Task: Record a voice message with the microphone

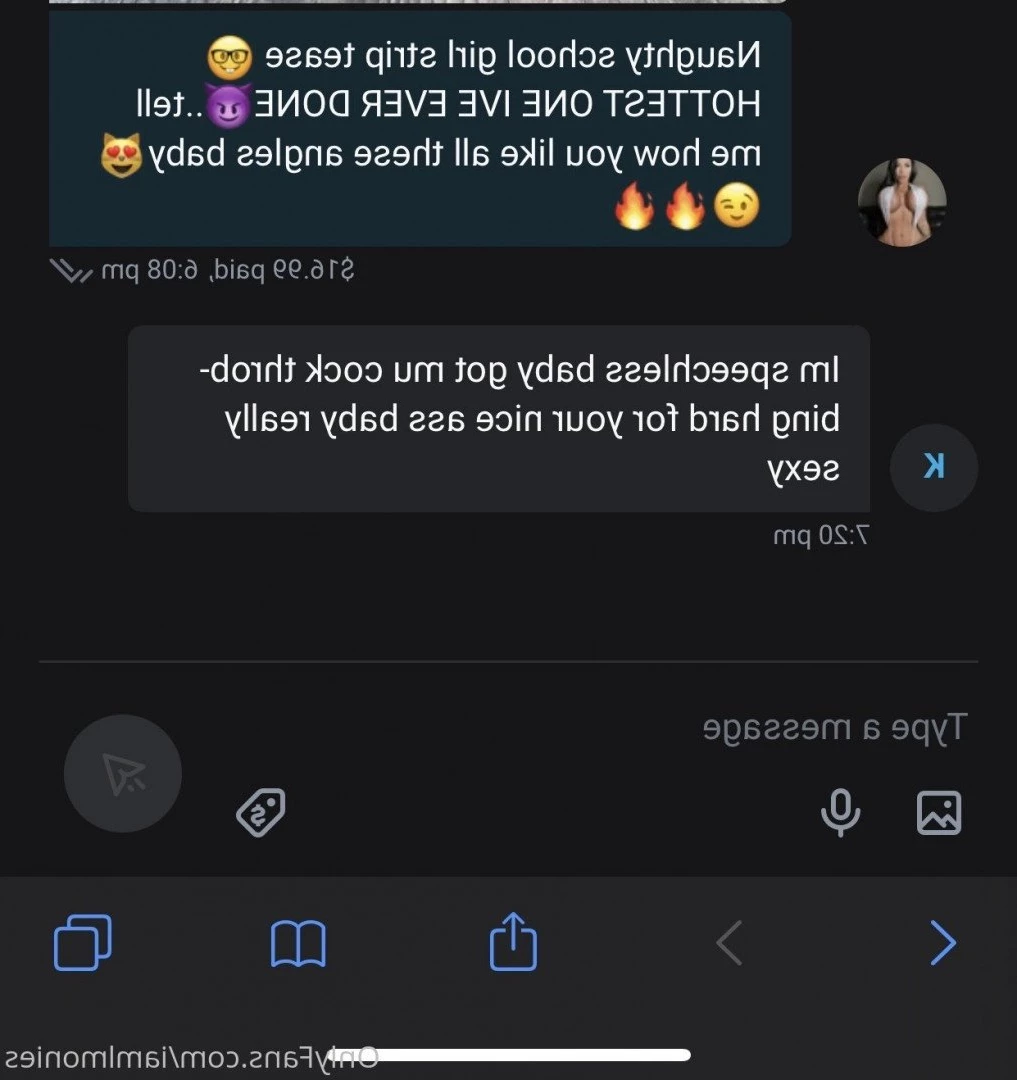Action: [x=841, y=812]
